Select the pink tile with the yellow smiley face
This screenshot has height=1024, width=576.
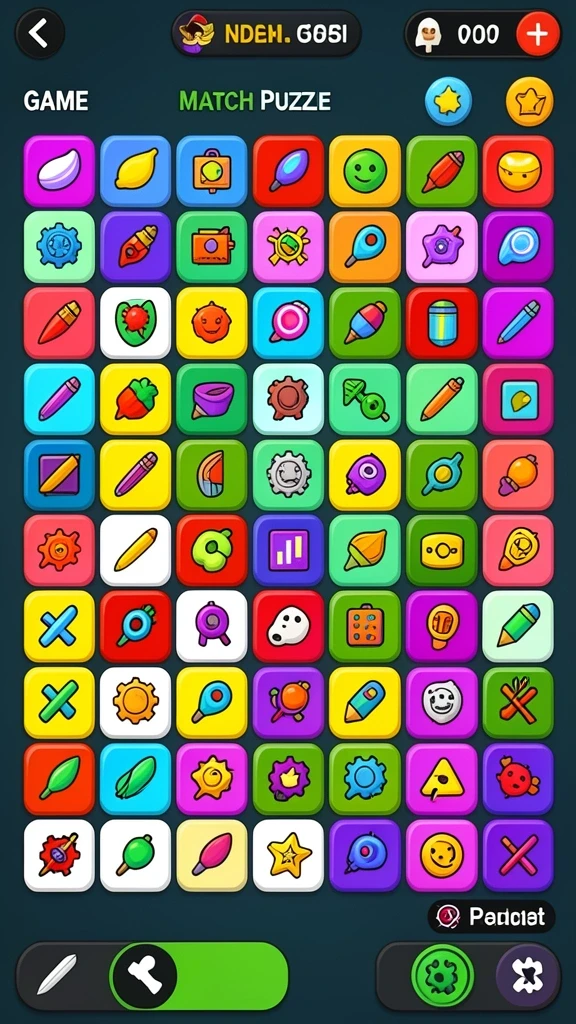(441, 856)
